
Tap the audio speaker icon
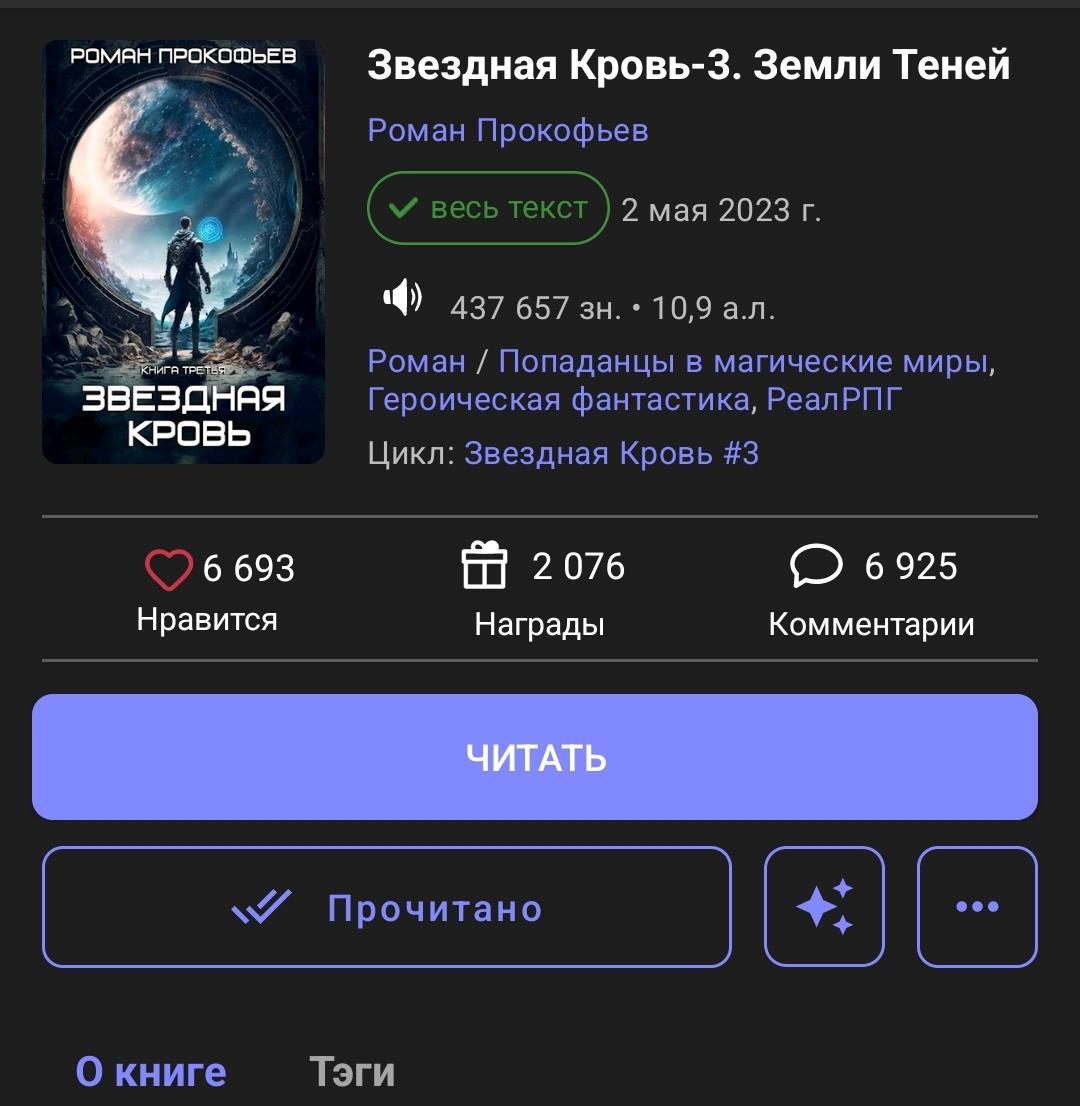[x=402, y=298]
